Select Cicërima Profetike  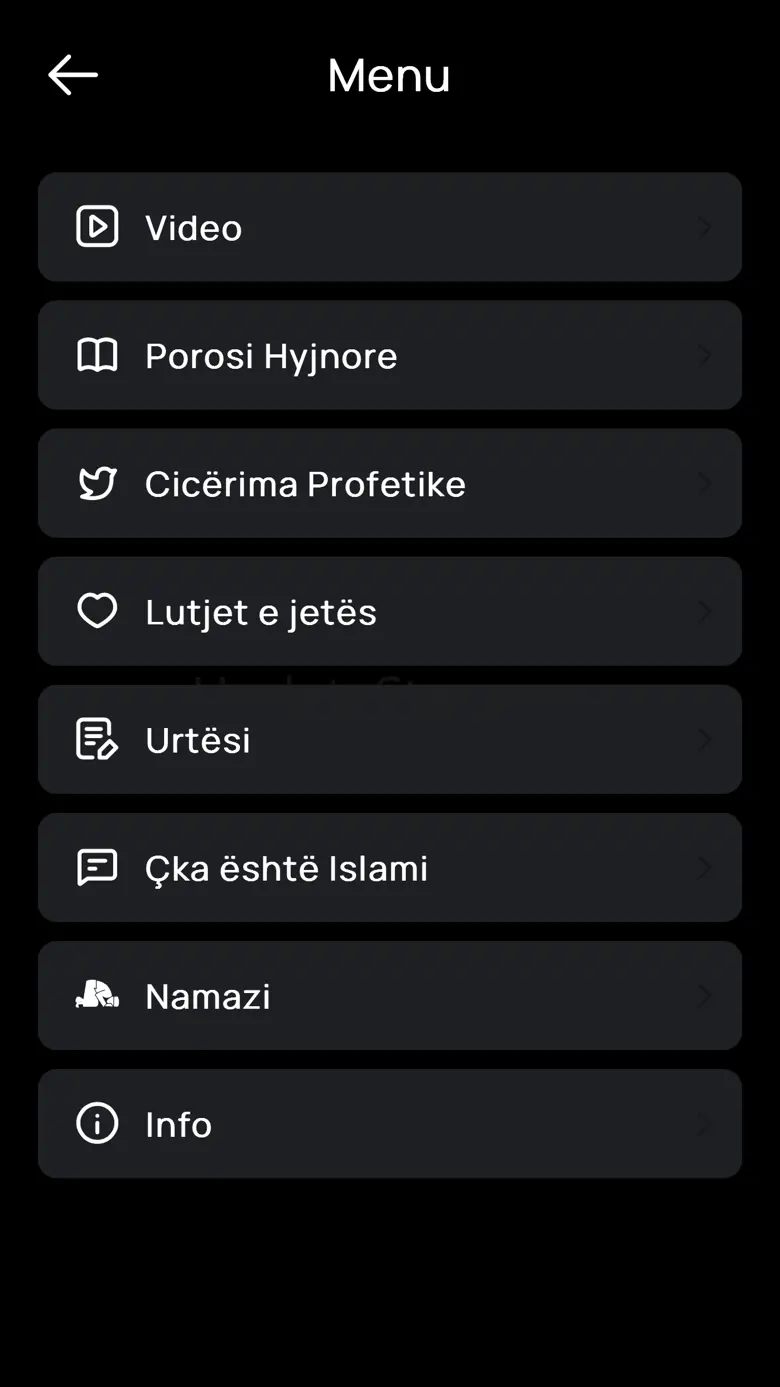[390, 483]
